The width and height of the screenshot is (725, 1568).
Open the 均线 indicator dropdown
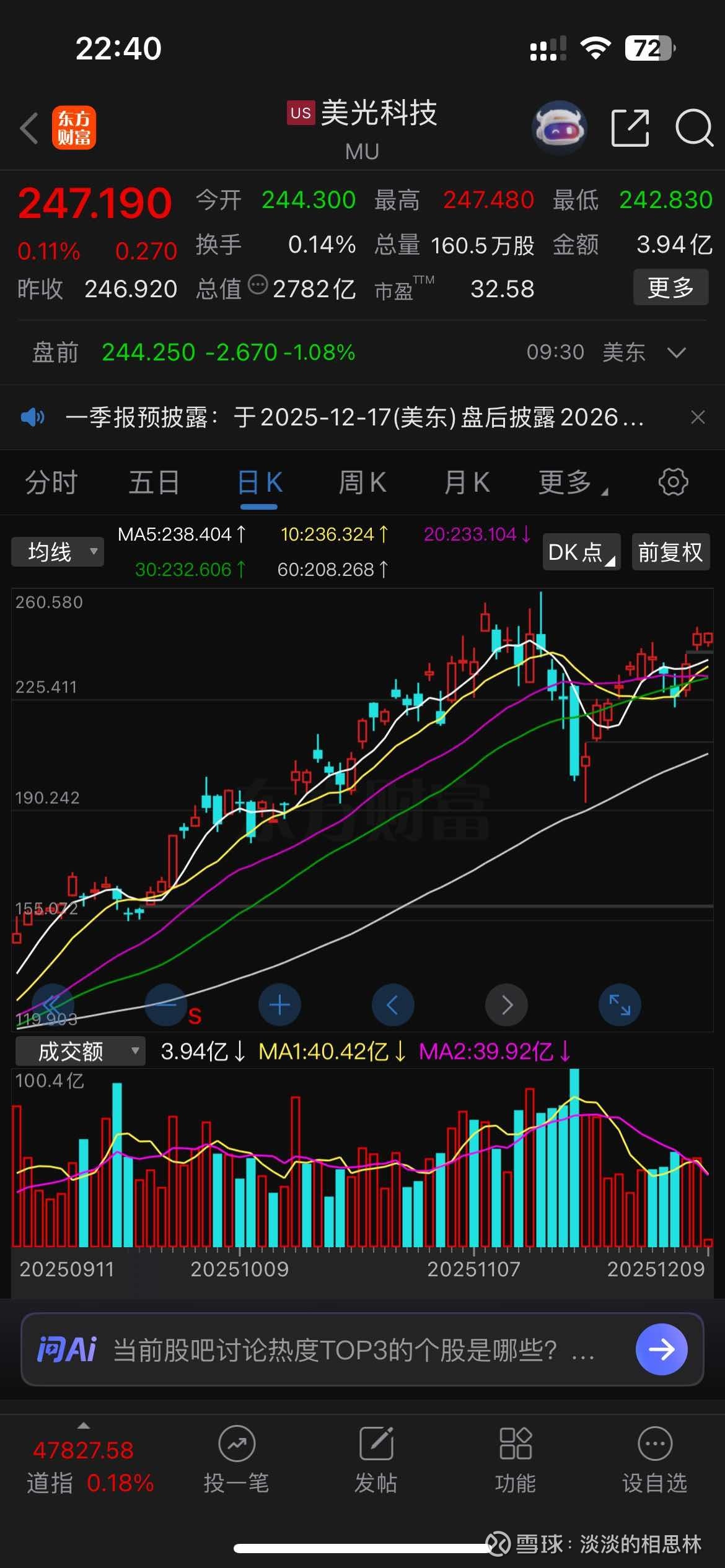(x=57, y=552)
